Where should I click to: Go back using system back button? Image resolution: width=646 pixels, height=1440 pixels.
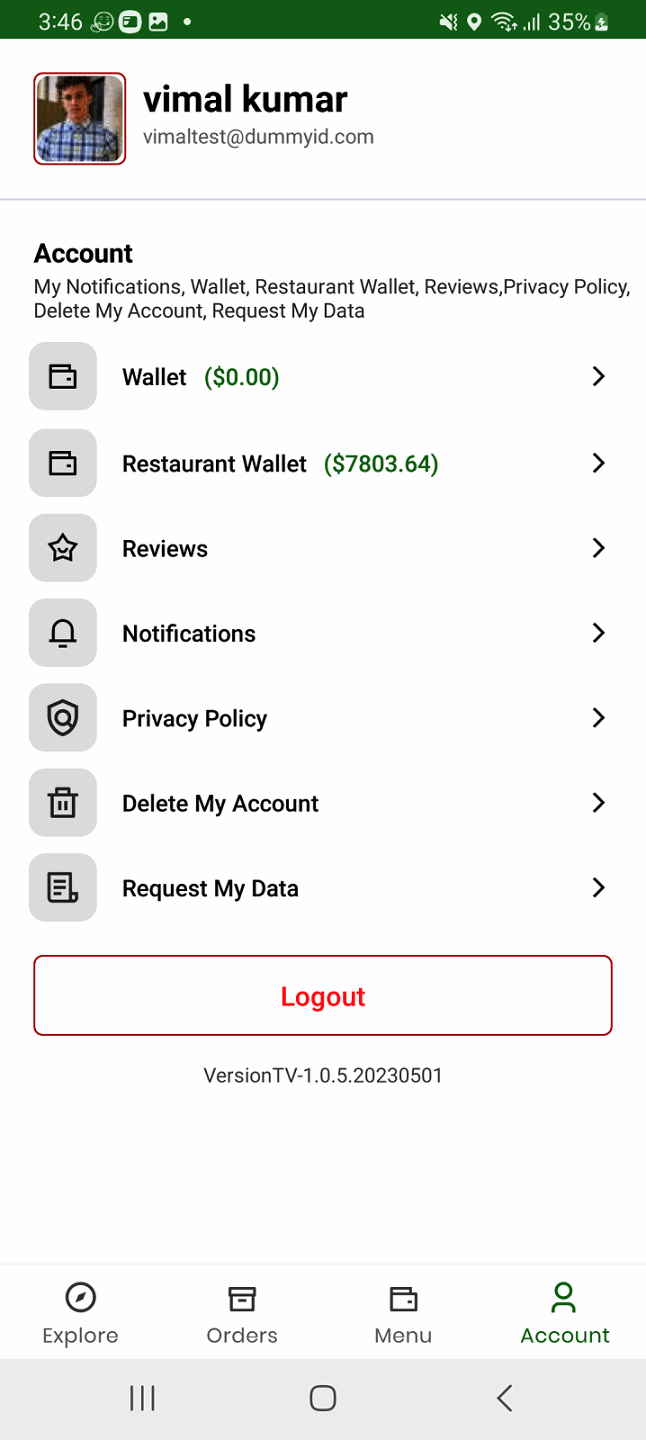pyautogui.click(x=505, y=1398)
